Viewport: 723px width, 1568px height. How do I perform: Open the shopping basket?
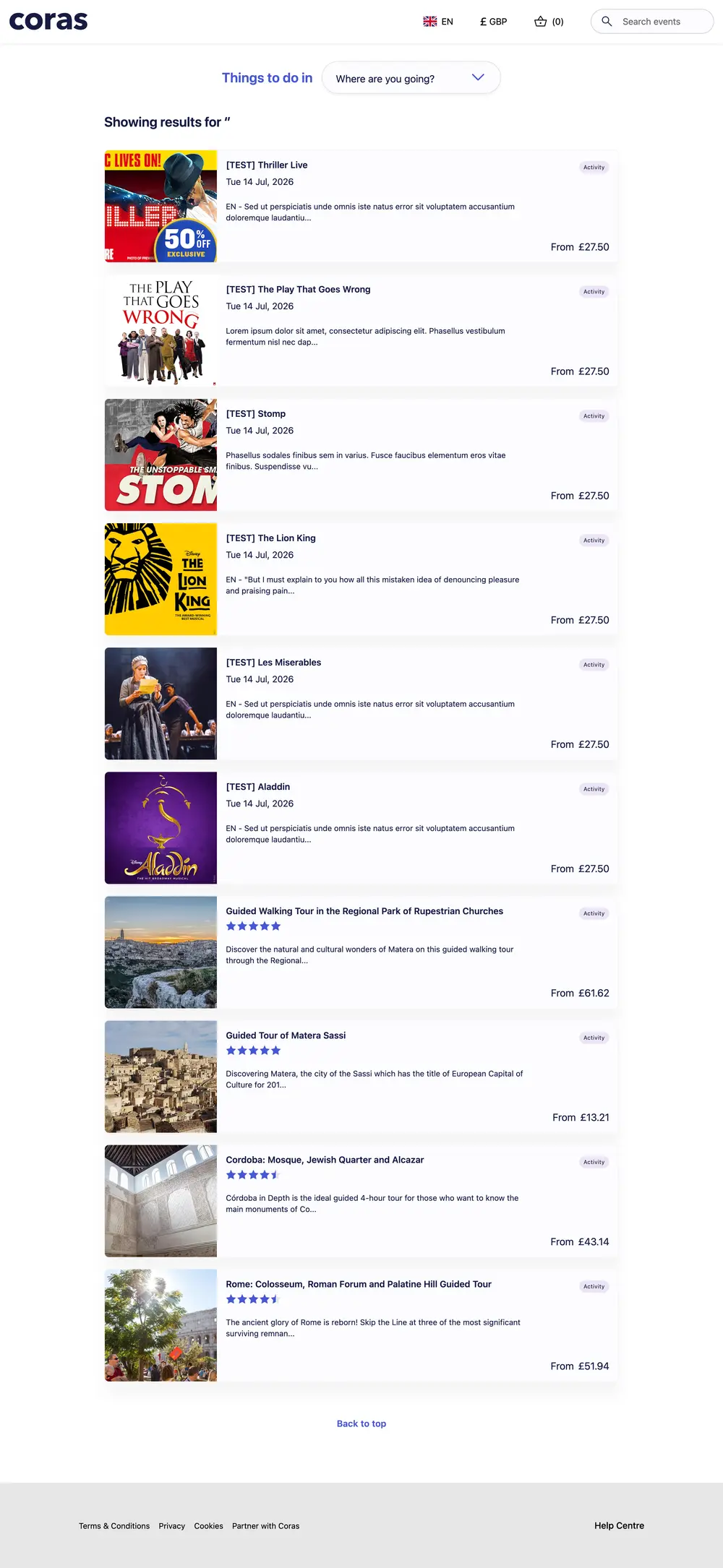click(x=549, y=22)
